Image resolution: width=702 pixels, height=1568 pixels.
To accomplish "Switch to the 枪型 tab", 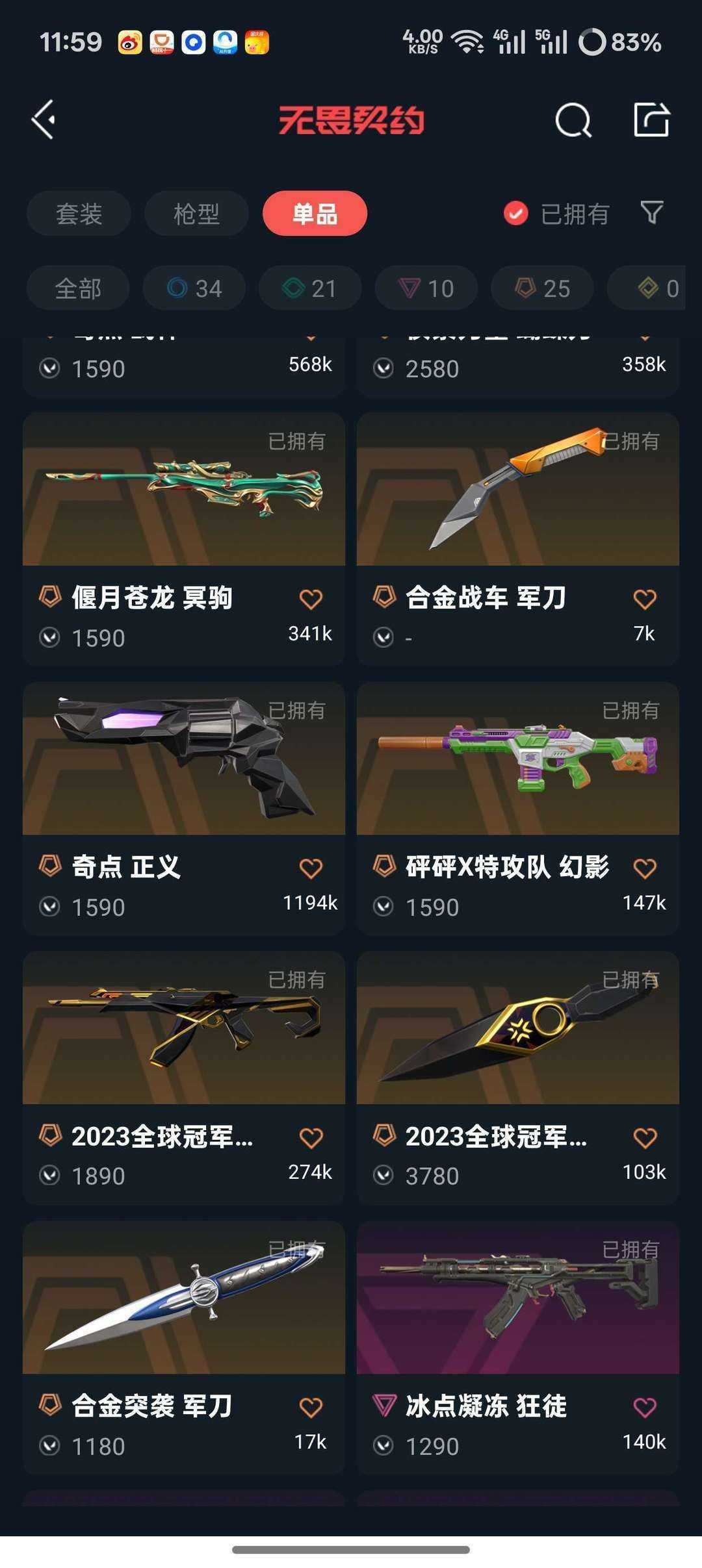I will 196,213.
